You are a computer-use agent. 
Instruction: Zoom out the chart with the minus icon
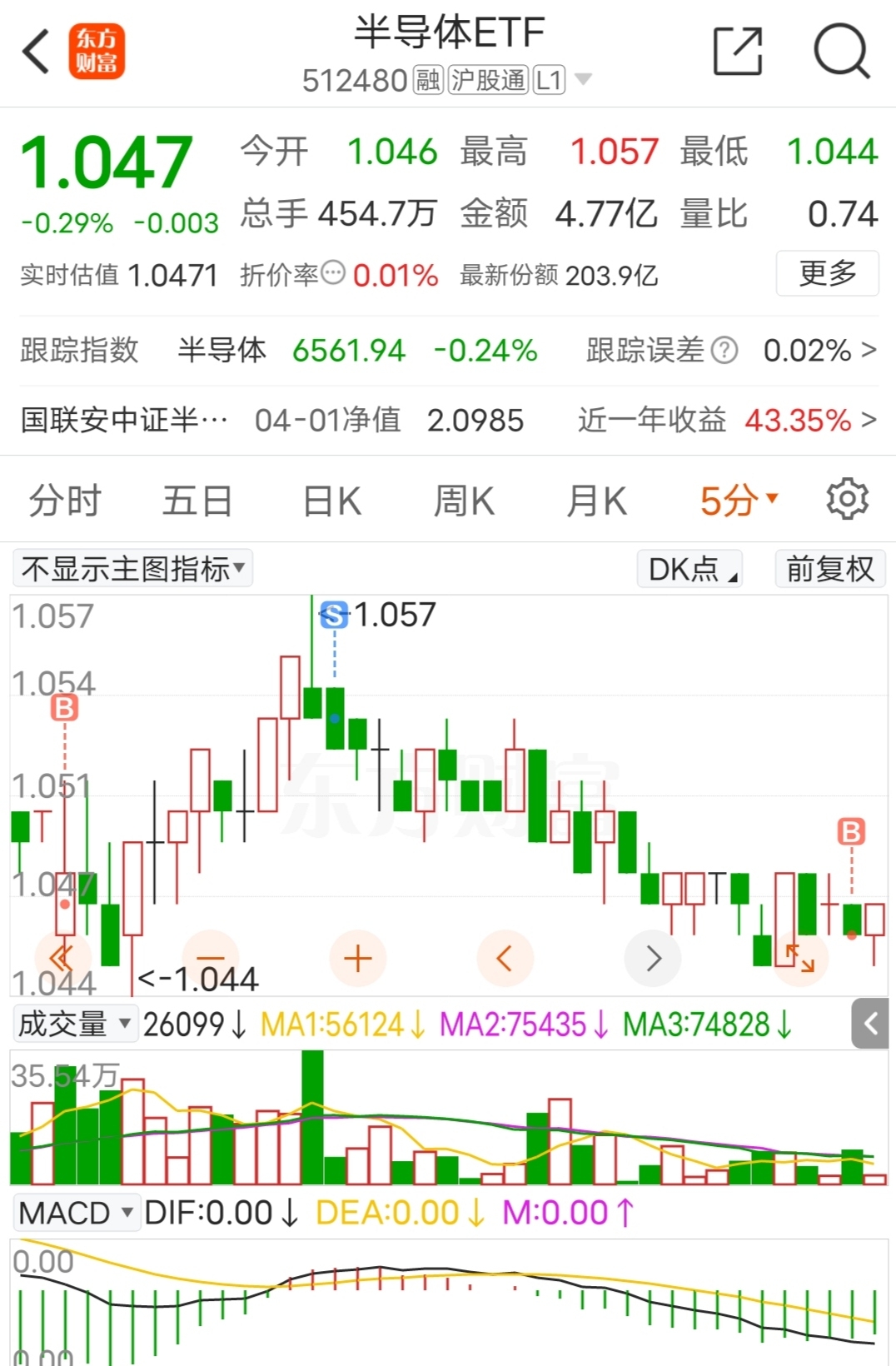point(211,958)
